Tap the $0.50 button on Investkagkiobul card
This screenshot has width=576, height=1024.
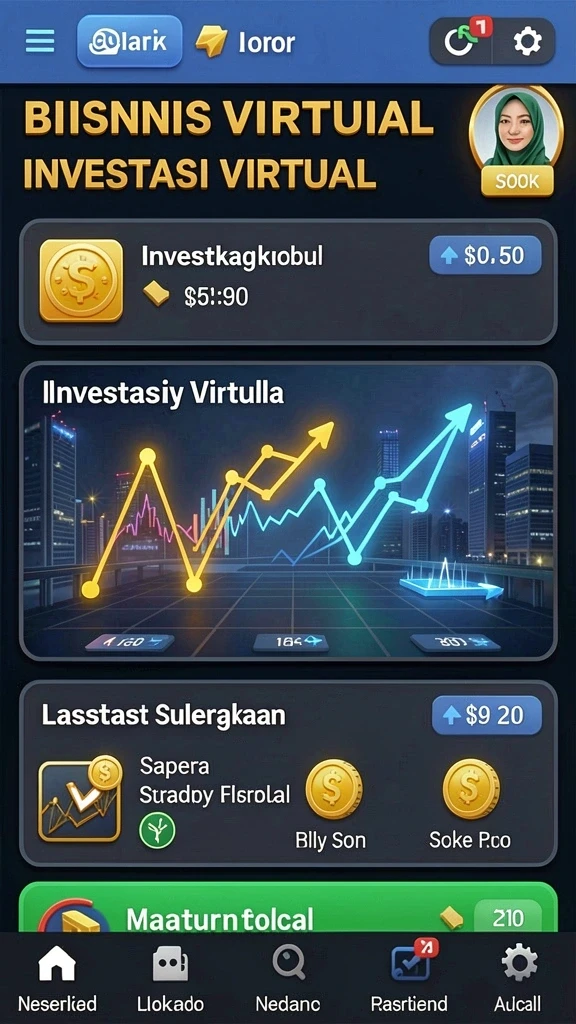pyautogui.click(x=485, y=255)
